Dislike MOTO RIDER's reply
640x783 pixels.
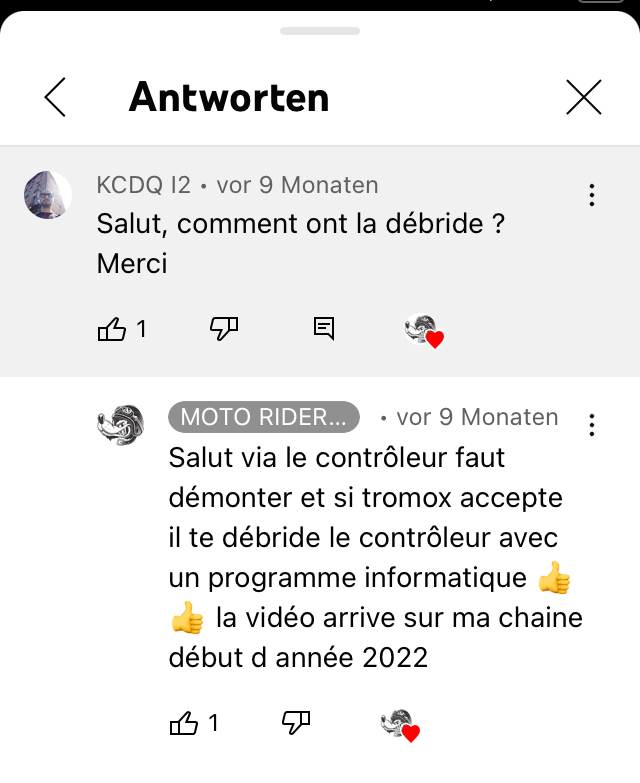296,722
